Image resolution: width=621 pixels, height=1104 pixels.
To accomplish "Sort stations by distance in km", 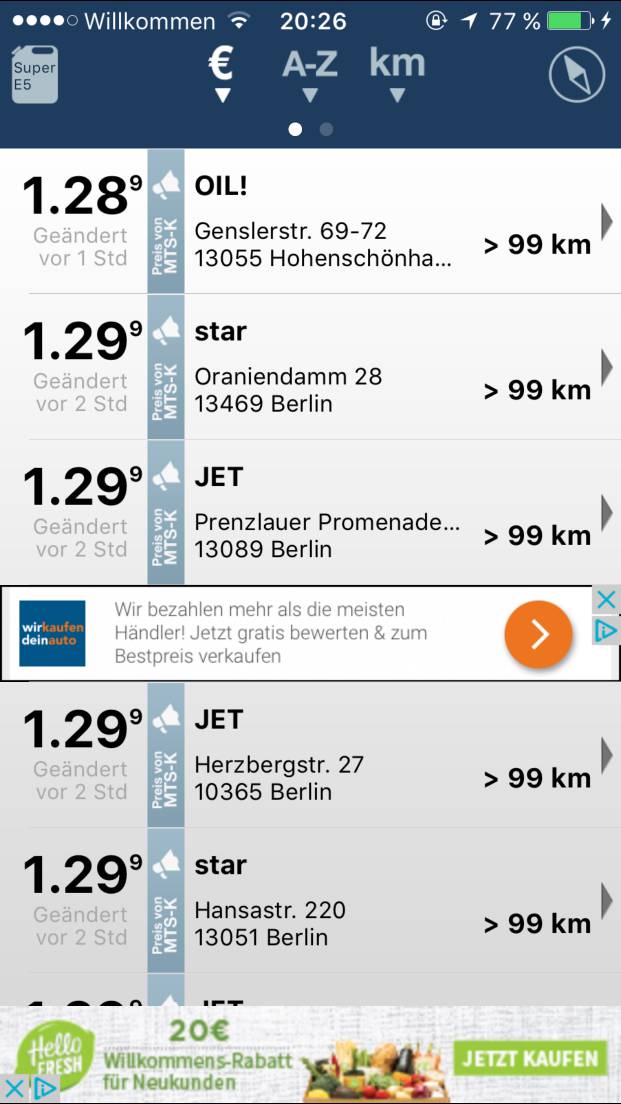I will pos(397,75).
